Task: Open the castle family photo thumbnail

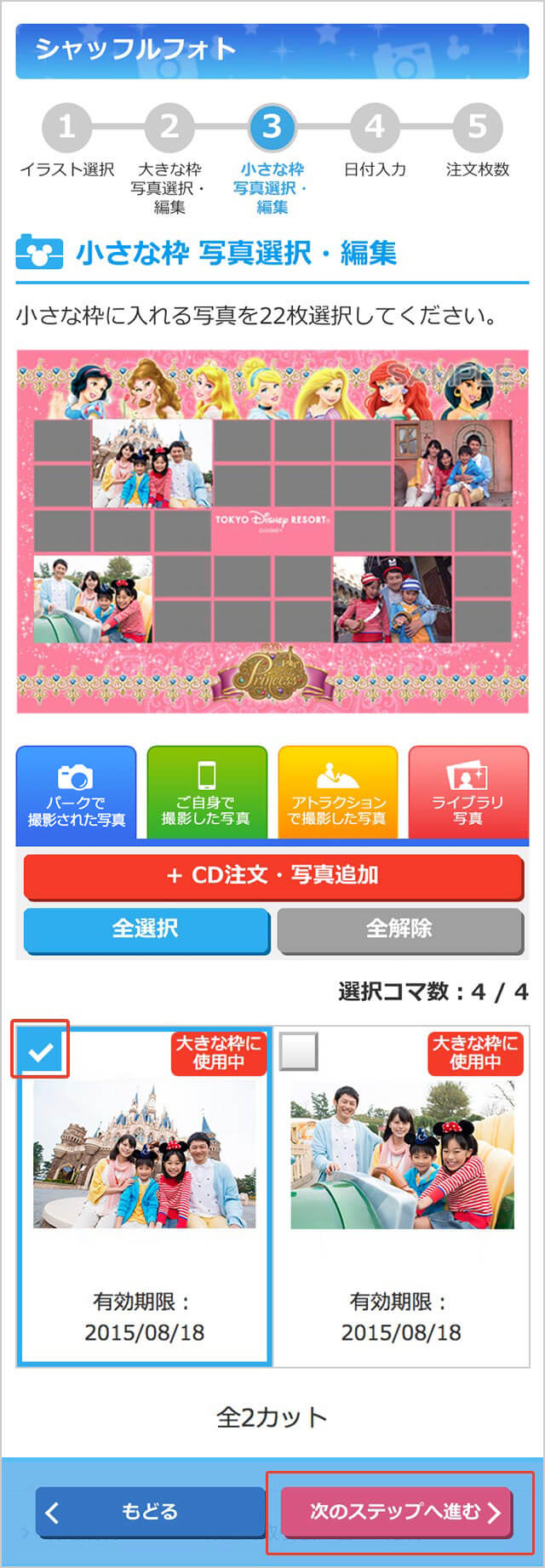Action: point(144,1153)
